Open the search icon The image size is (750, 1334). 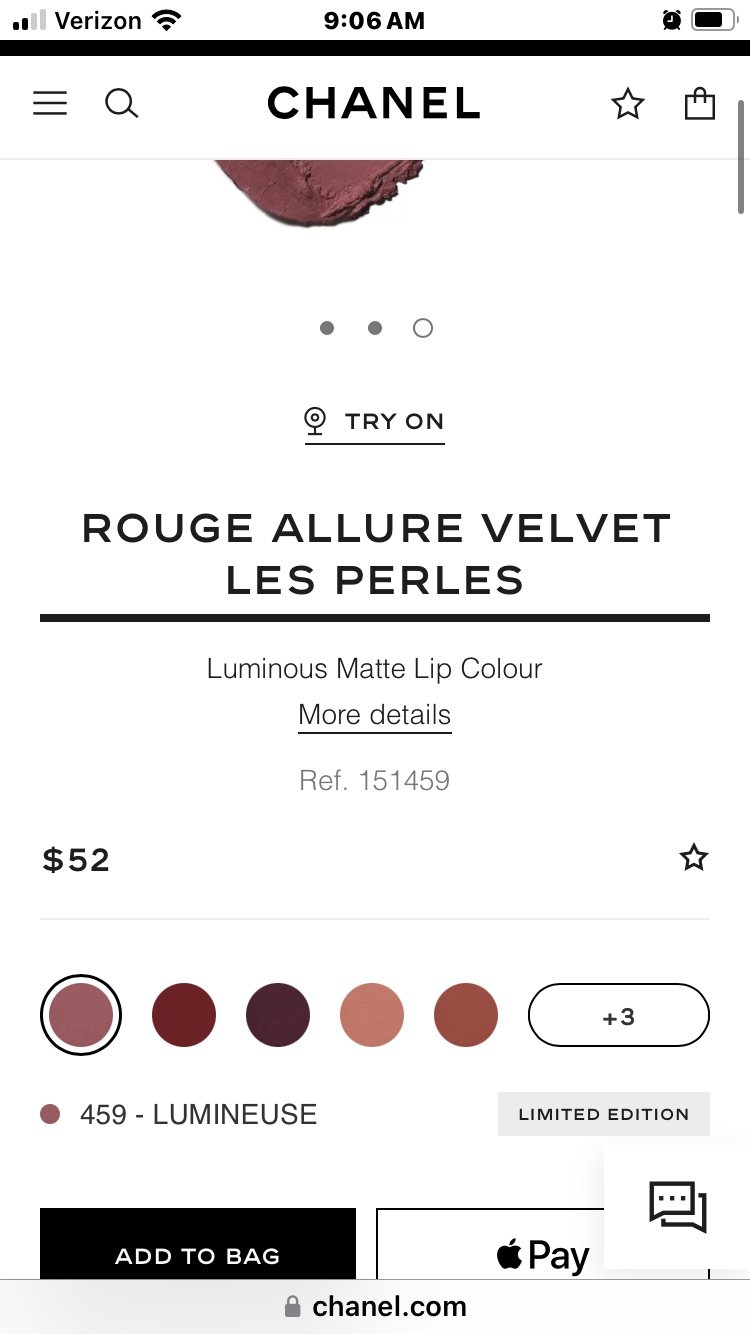pyautogui.click(x=122, y=104)
